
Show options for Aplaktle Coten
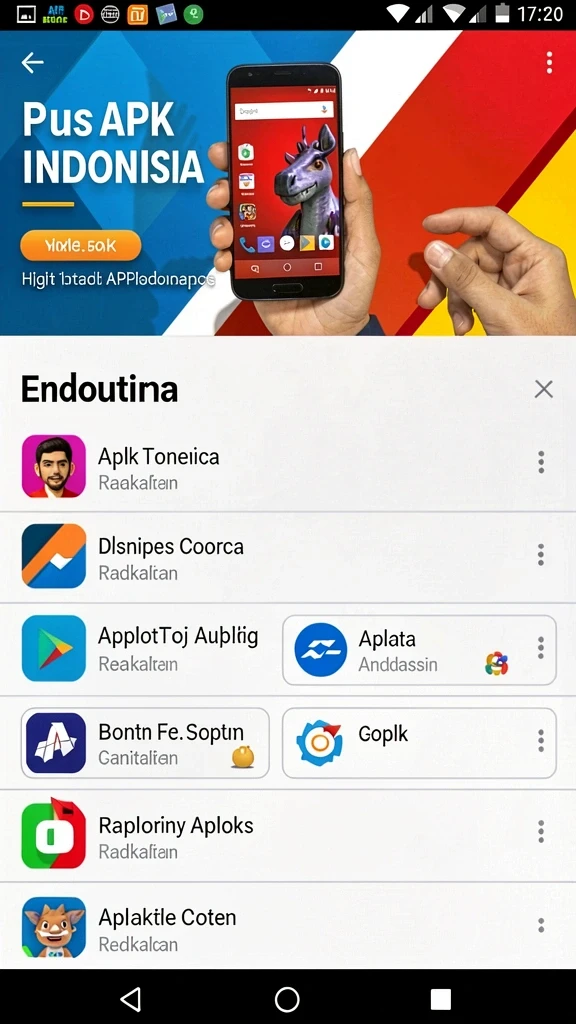click(541, 925)
